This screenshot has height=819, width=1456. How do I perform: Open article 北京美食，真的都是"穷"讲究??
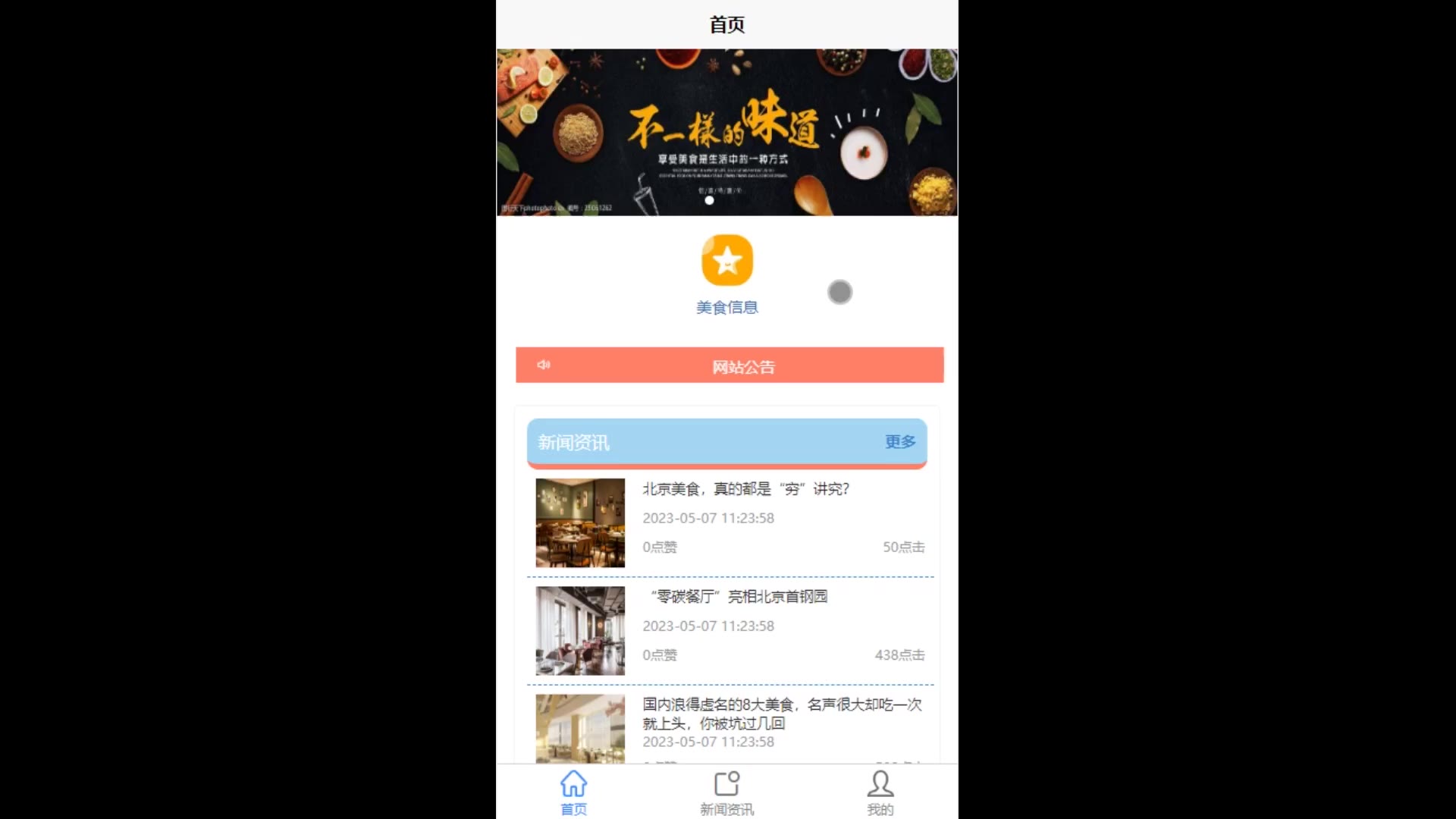(745, 490)
